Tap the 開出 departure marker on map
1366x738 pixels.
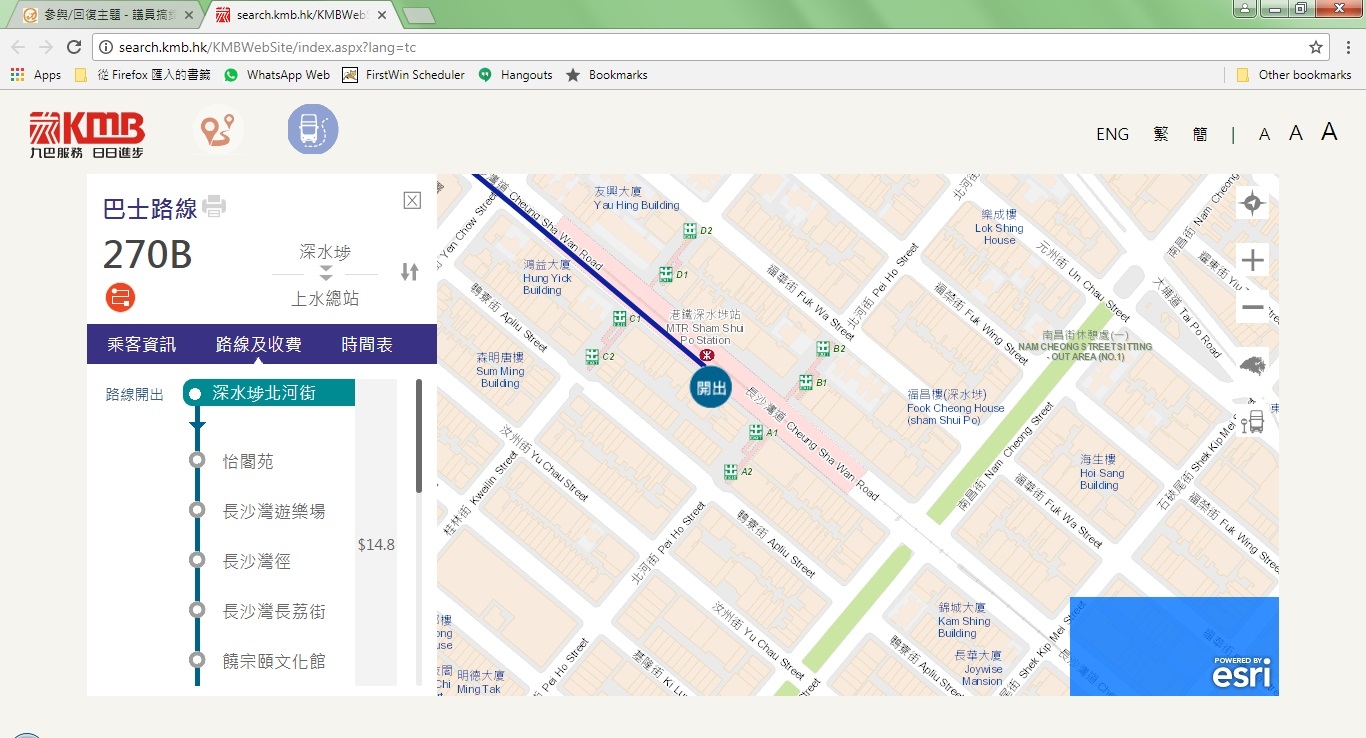[711, 388]
